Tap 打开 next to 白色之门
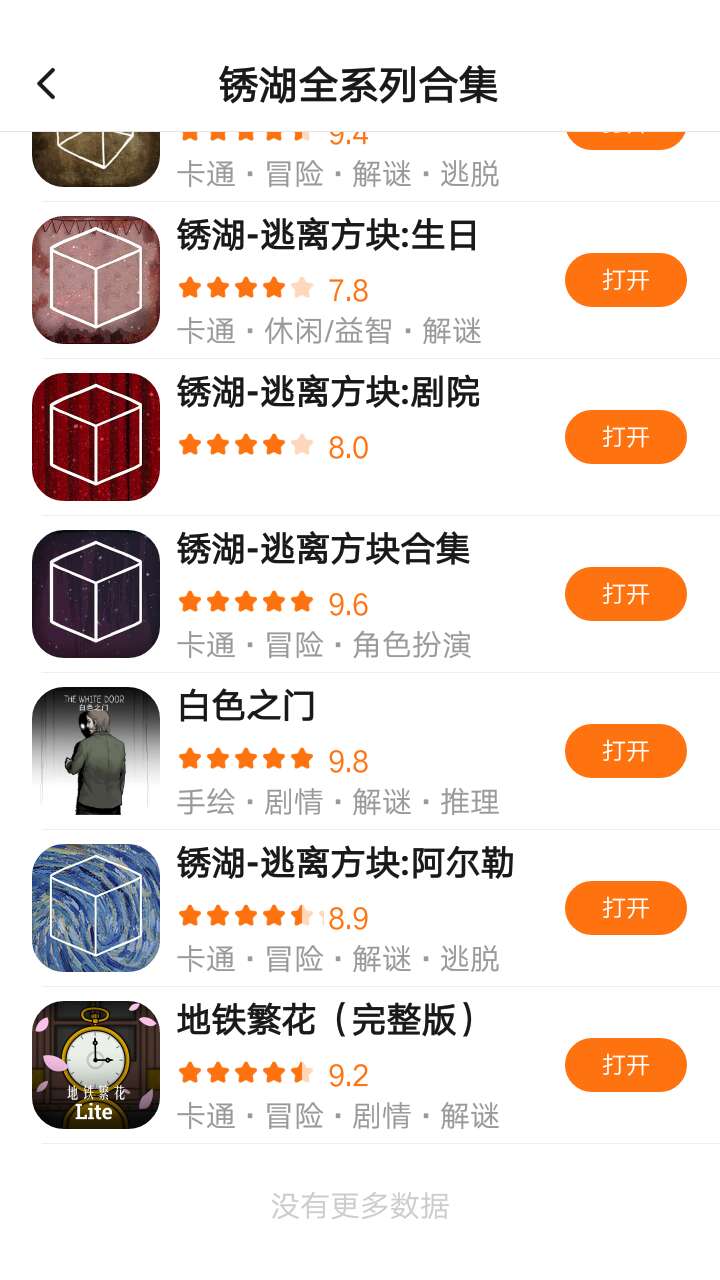Screen dimensions: 720x1280 point(625,751)
